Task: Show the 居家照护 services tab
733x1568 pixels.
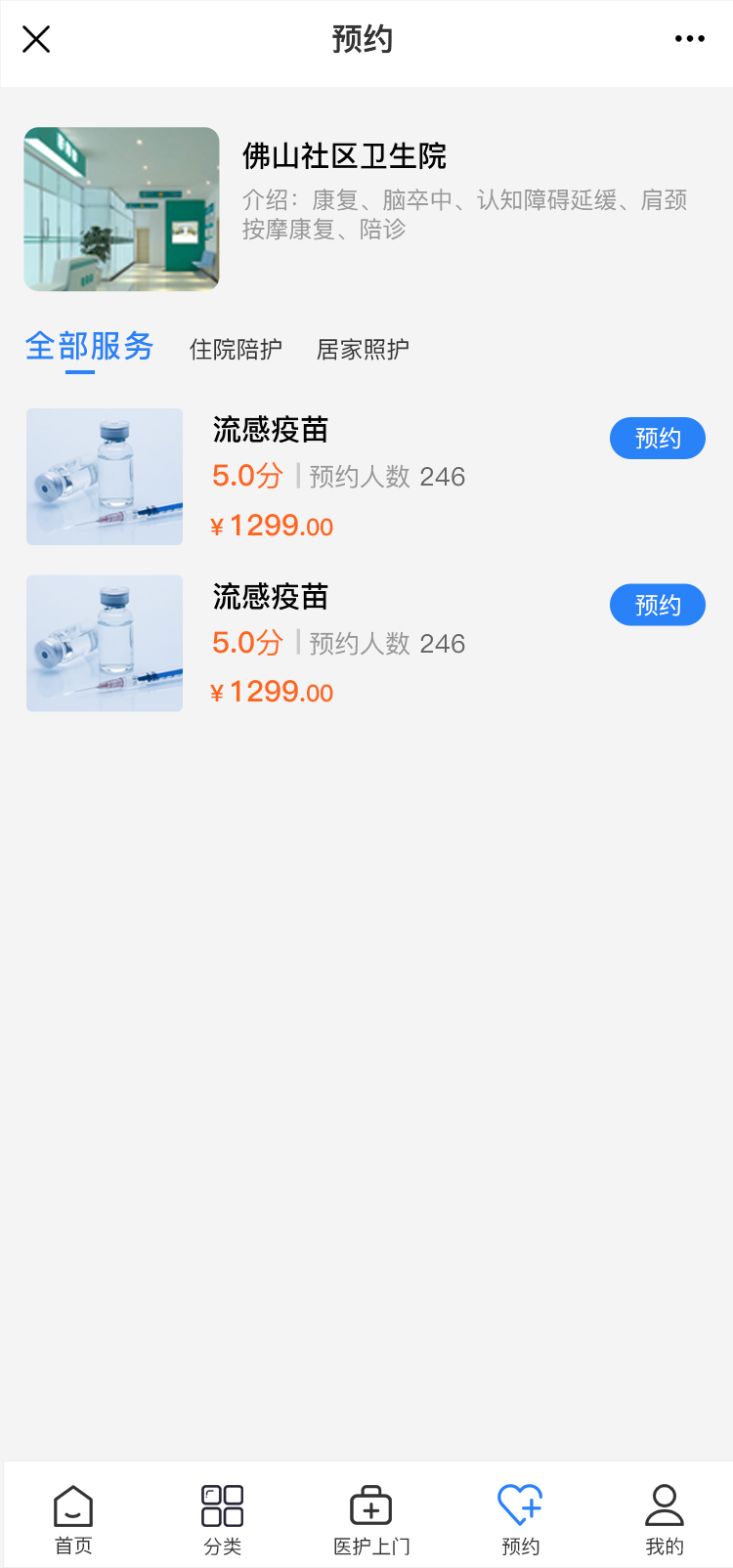Action: [363, 349]
